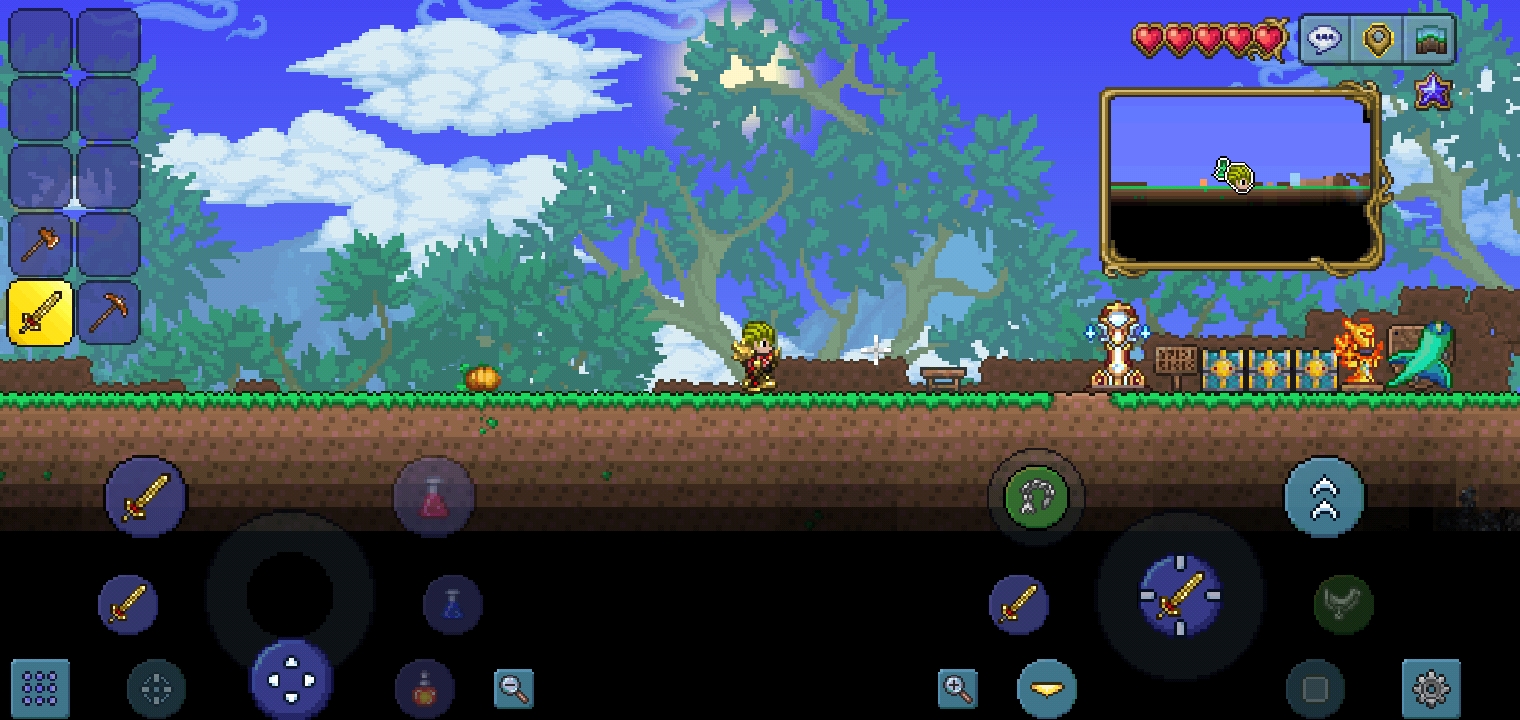Open the chat bubble icon
Screen dimensions: 1520x720
1324,41
